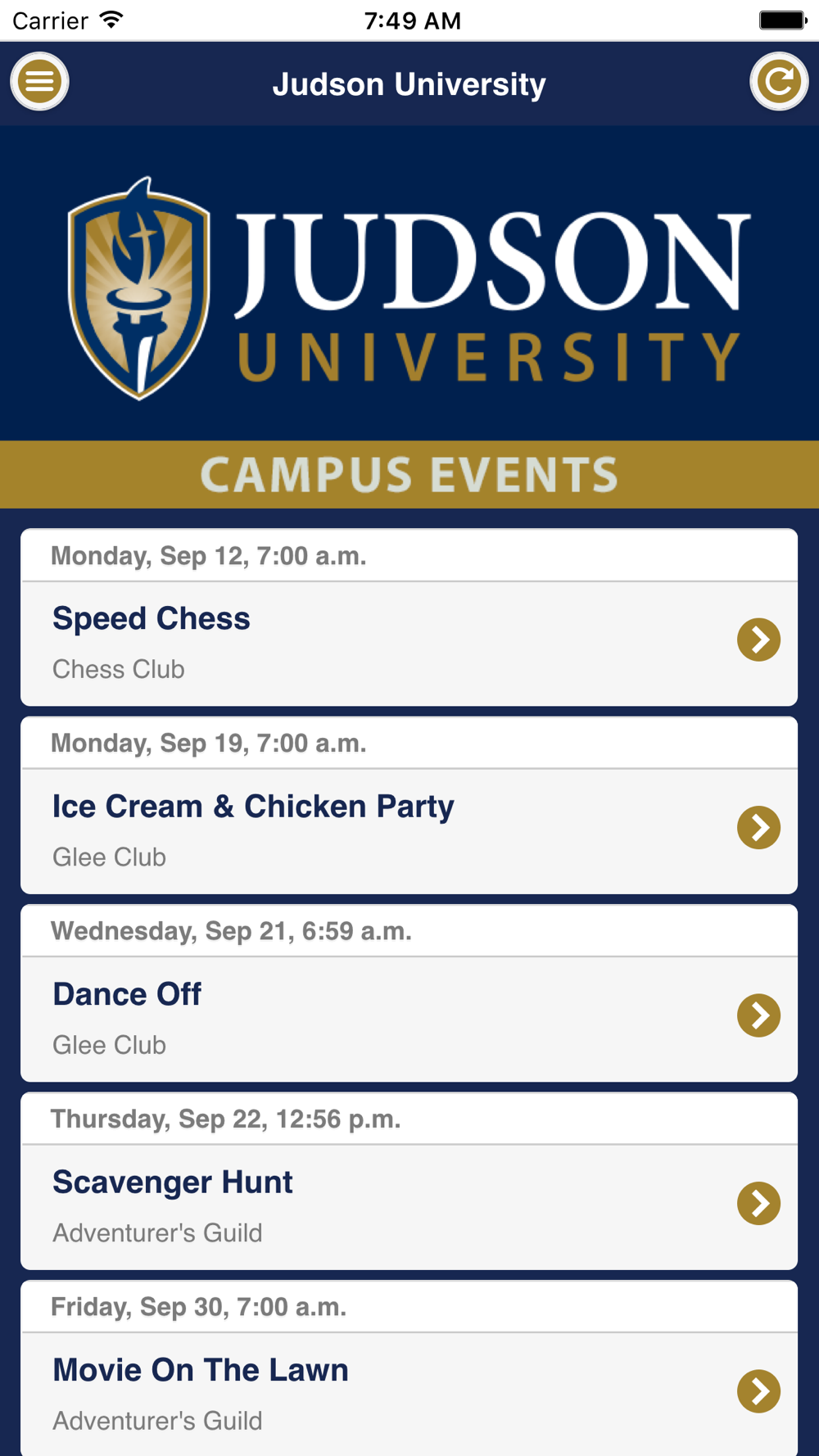Open the Scavenger Hunt event
The width and height of the screenshot is (819, 1456).
pyautogui.click(x=409, y=1207)
